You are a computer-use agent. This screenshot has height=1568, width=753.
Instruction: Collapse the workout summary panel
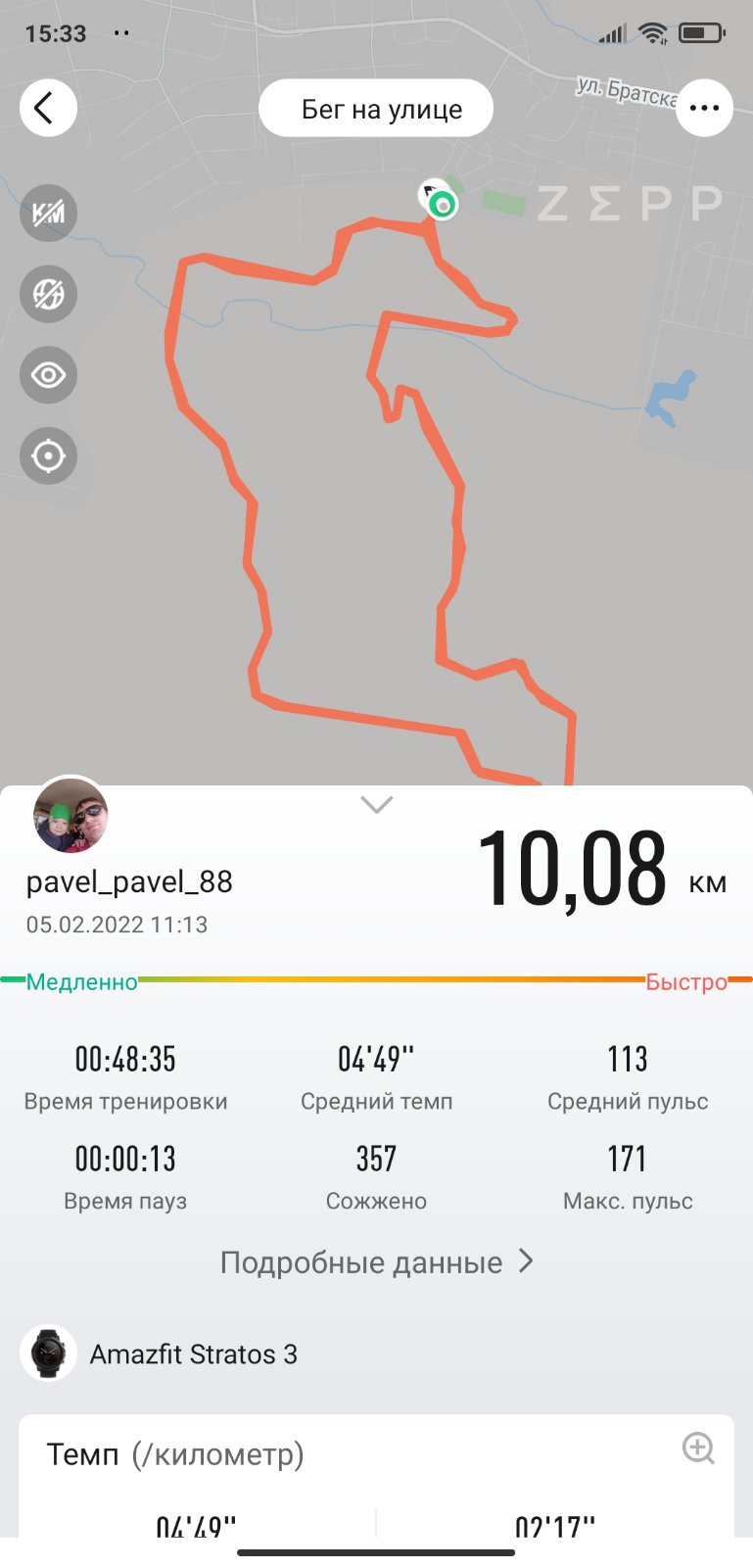[377, 805]
